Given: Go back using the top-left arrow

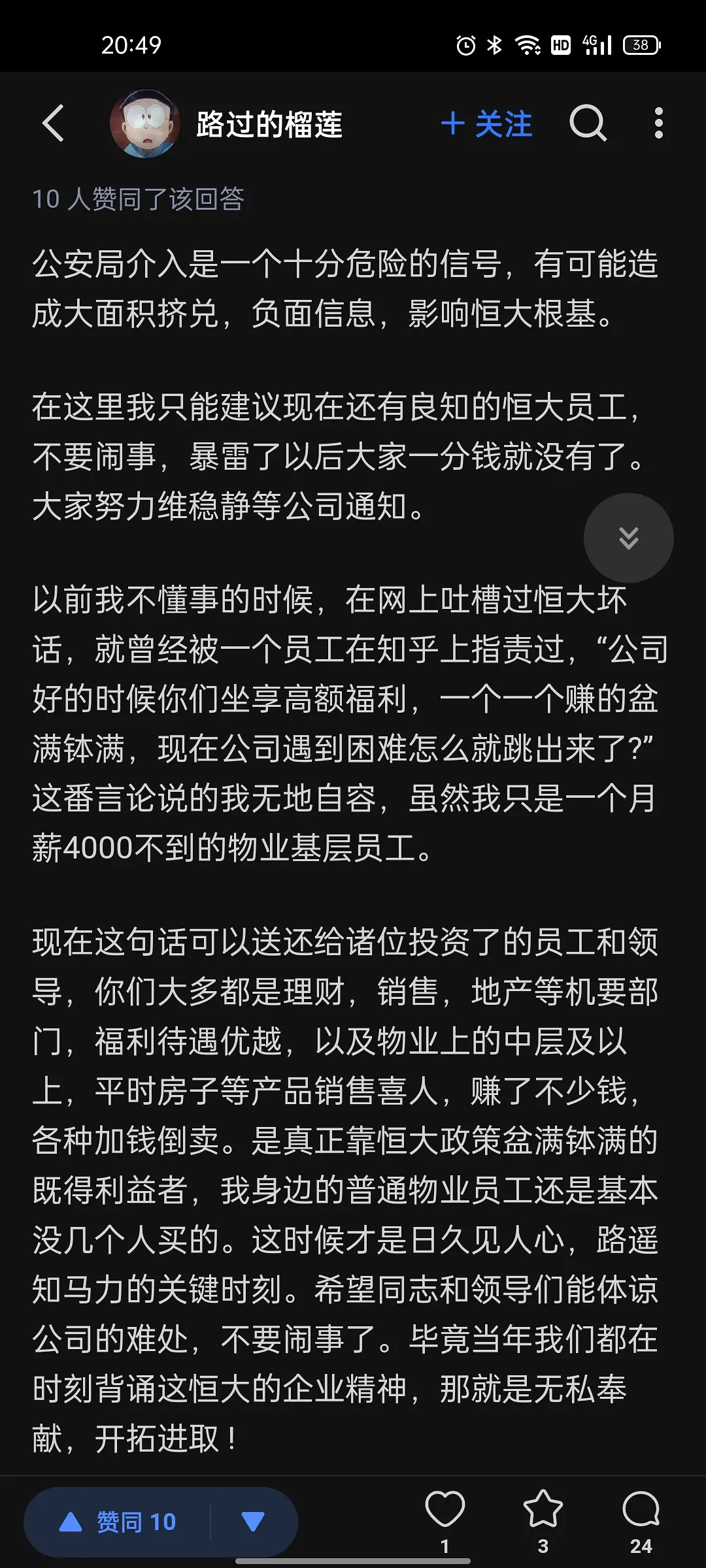Looking at the screenshot, I should [54, 123].
